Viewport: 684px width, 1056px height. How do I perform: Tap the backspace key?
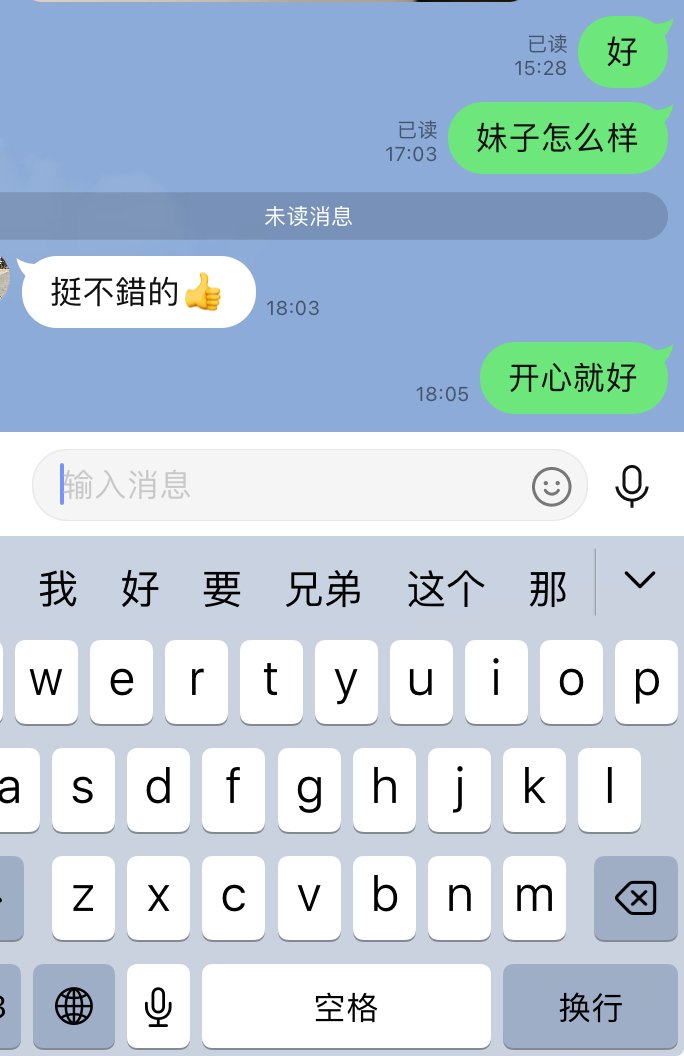pyautogui.click(x=635, y=898)
